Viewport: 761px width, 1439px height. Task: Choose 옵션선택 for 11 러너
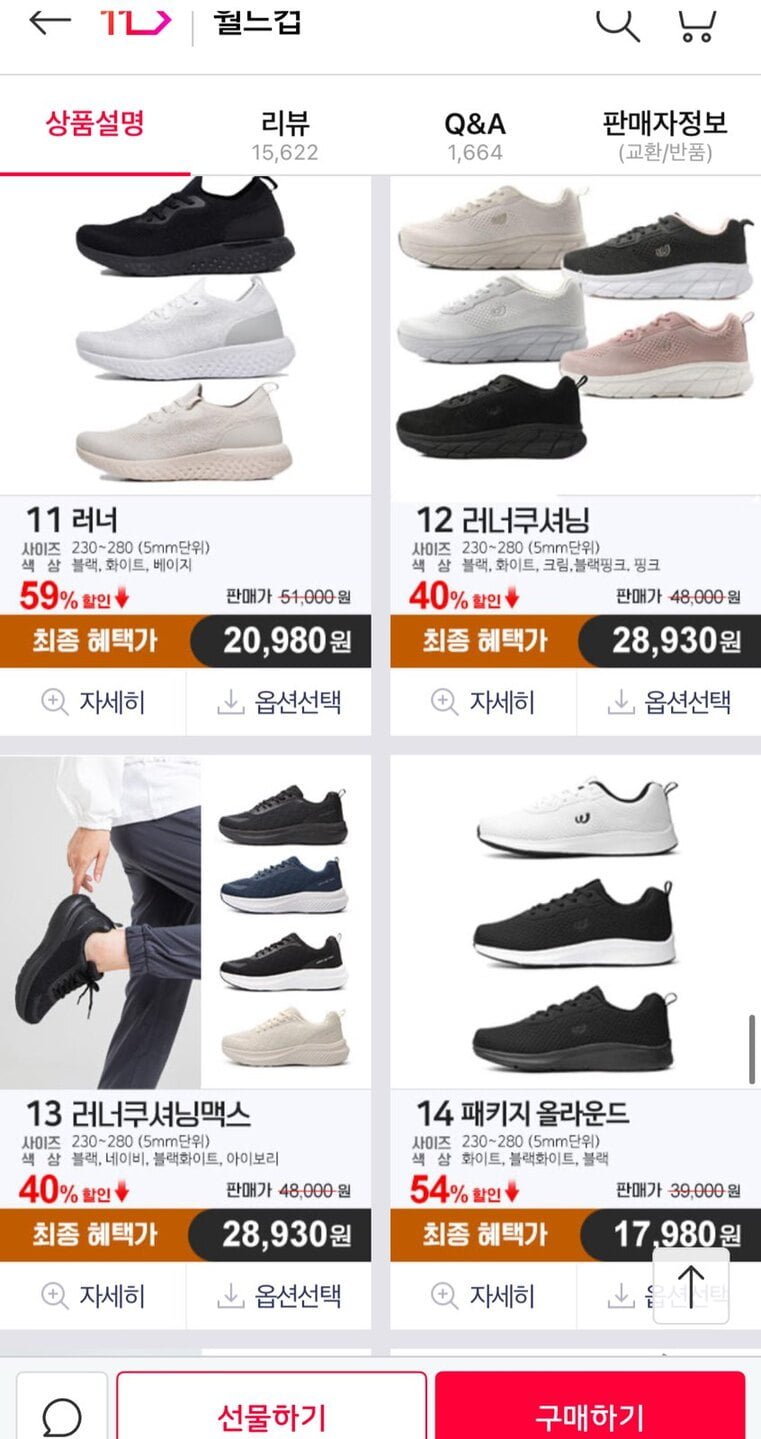[279, 702]
